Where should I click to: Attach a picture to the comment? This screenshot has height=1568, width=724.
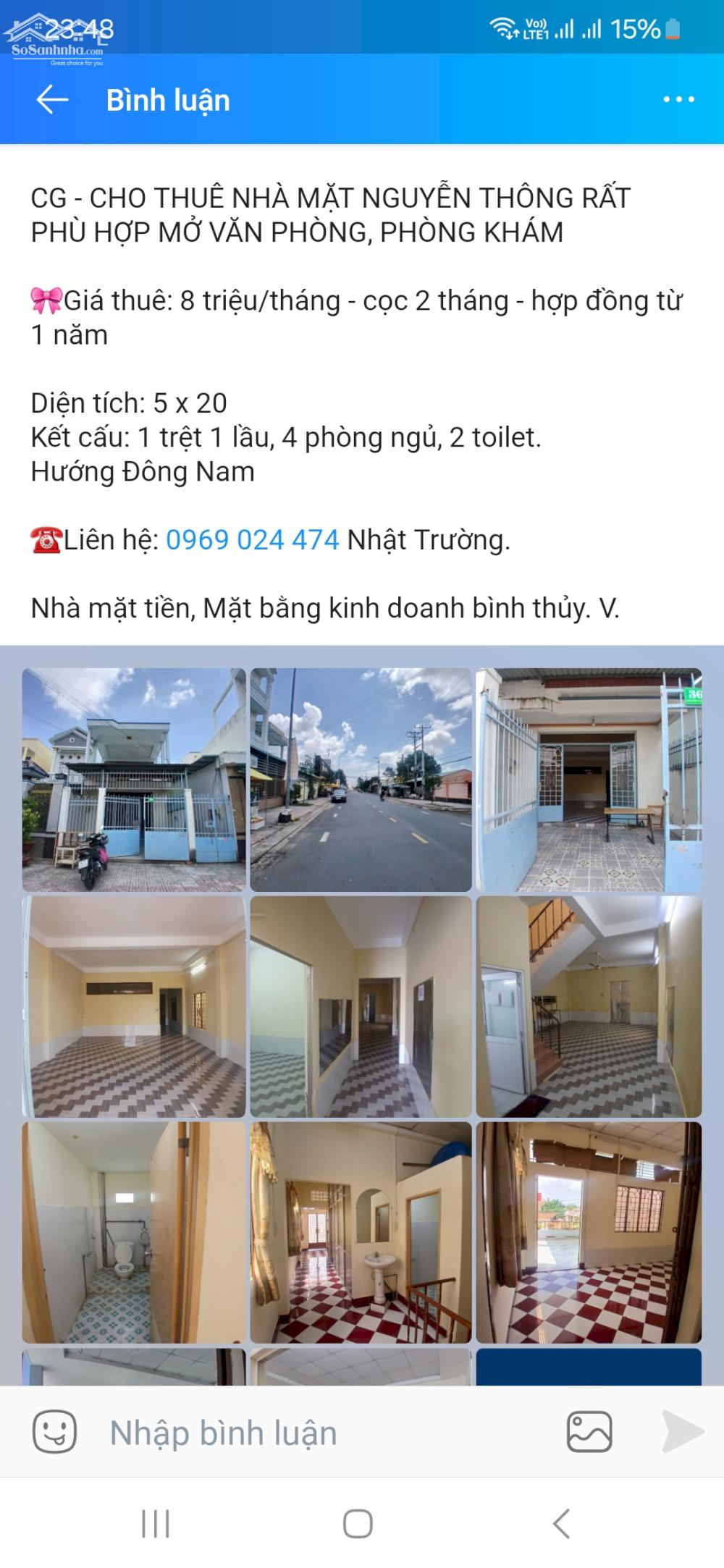(x=589, y=1432)
